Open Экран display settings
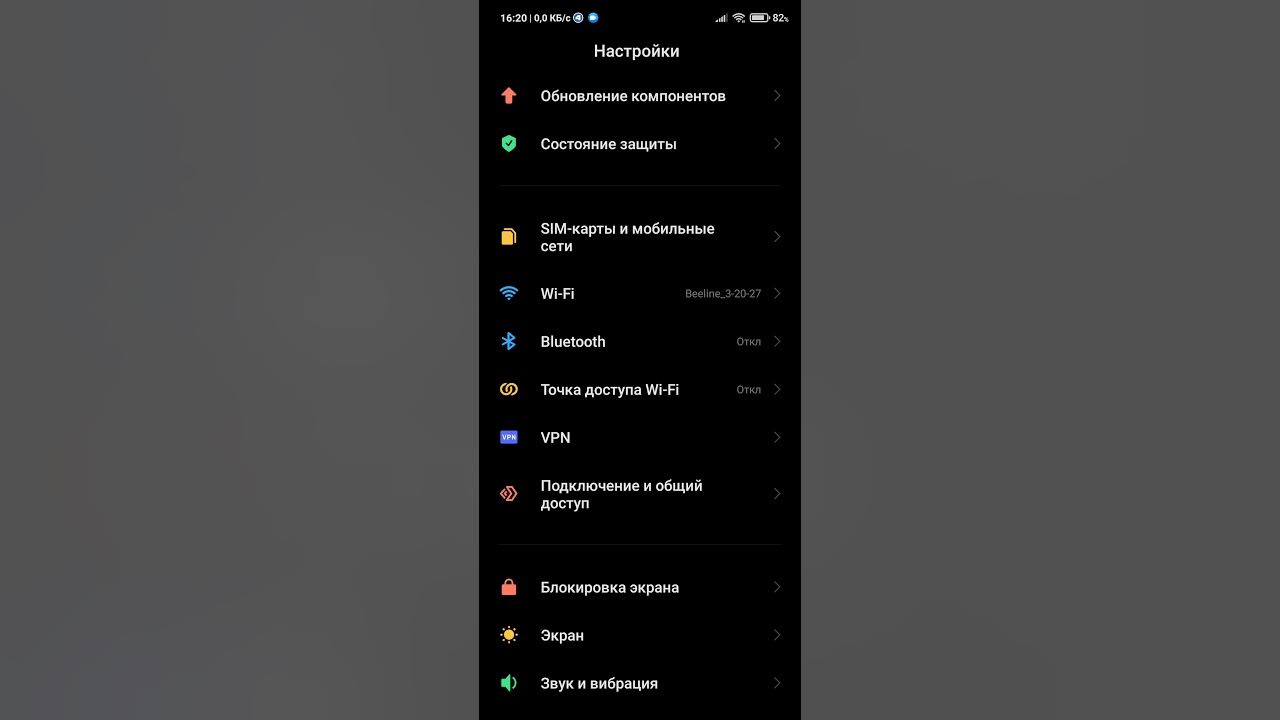Screen dimensions: 1280x720 pos(640,636)
